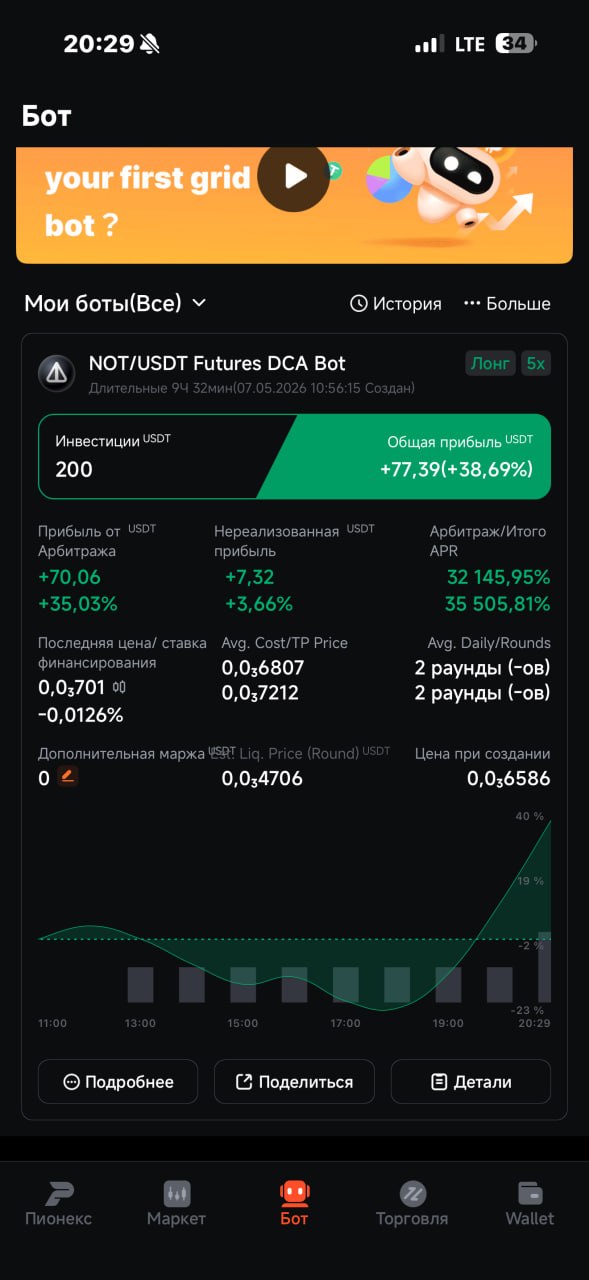Tap Подробнее button
The width and height of the screenshot is (589, 1280).
[x=118, y=1082]
